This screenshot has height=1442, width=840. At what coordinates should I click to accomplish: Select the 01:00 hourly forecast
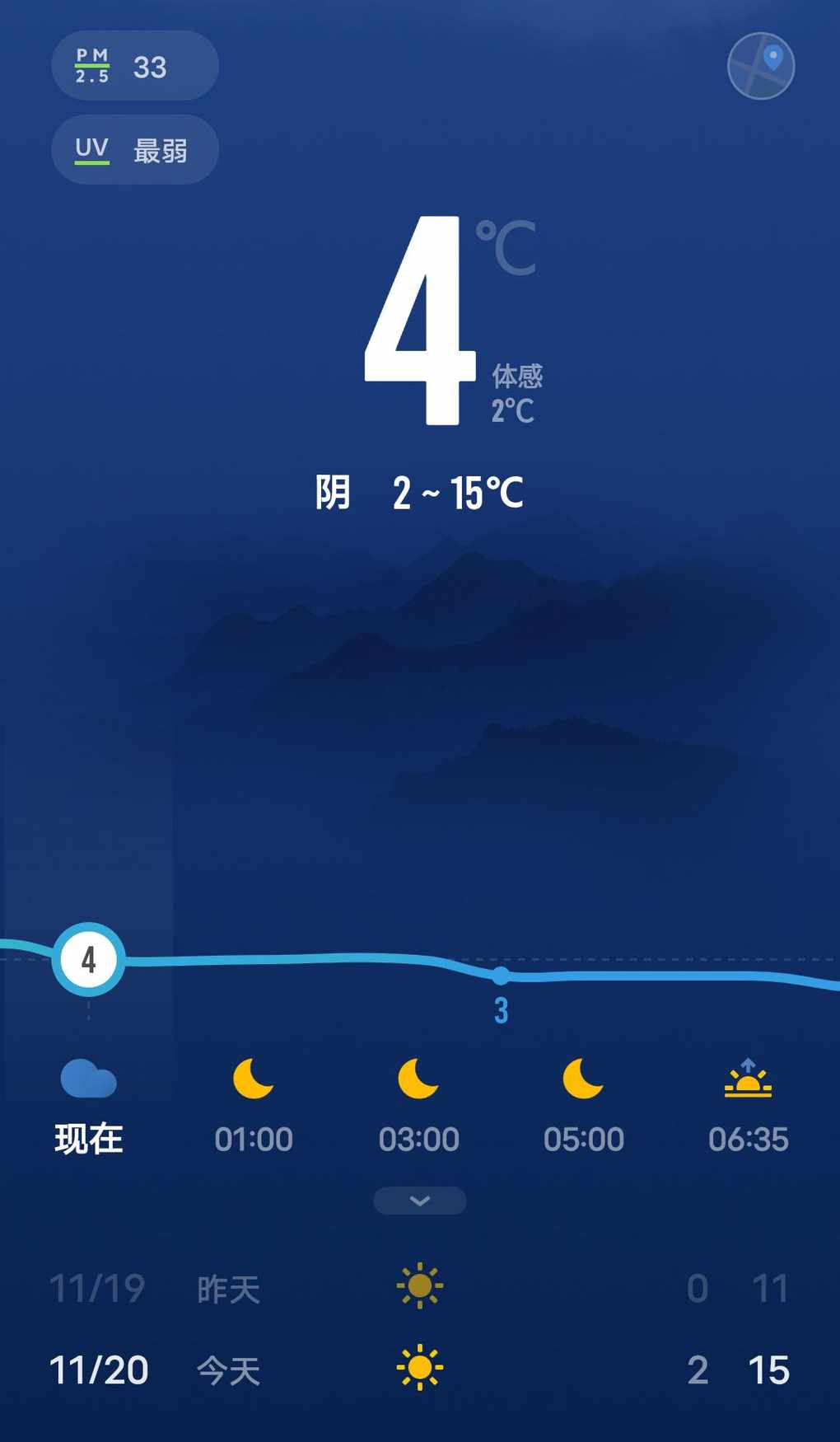click(254, 1104)
